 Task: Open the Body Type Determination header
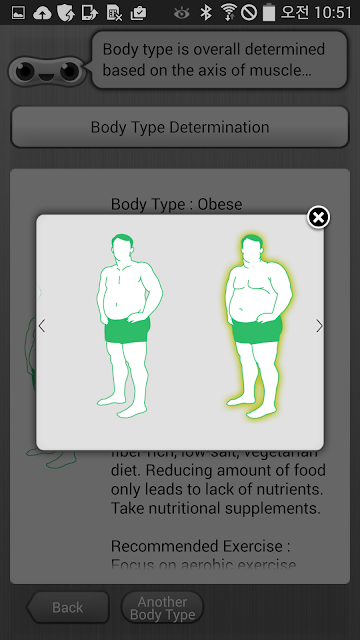(180, 127)
